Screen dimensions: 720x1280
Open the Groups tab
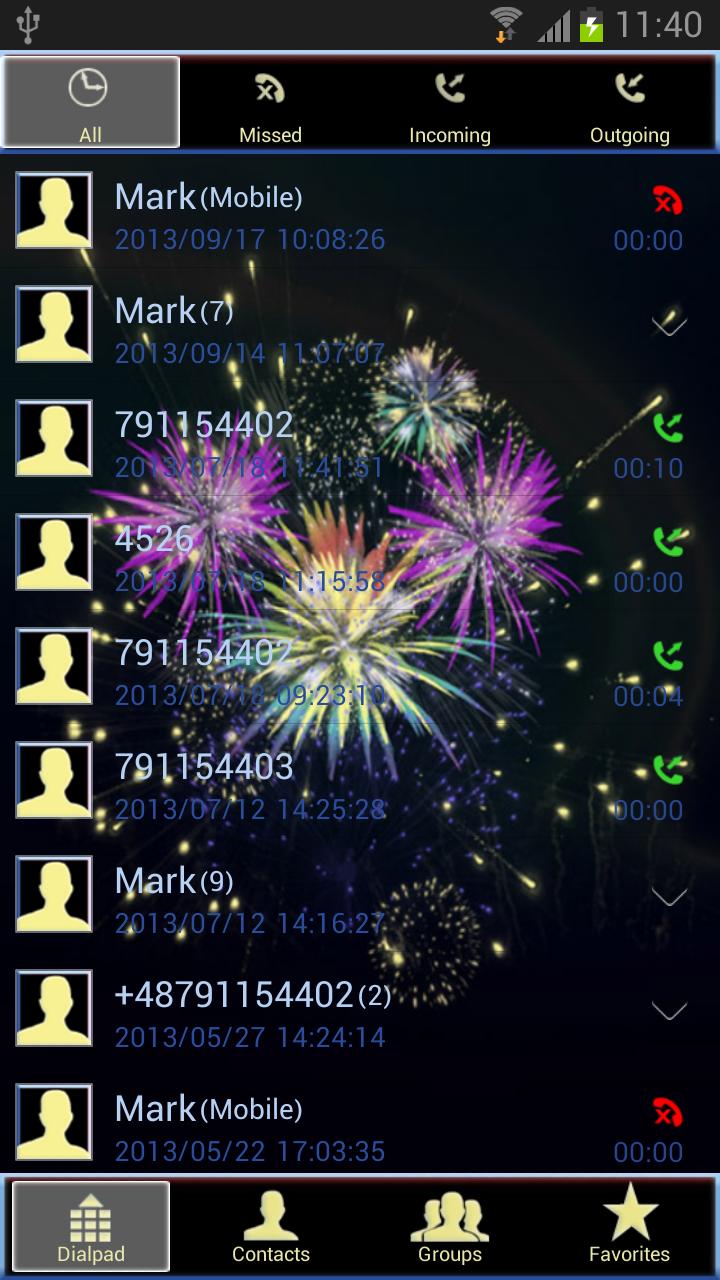pyautogui.click(x=450, y=1227)
